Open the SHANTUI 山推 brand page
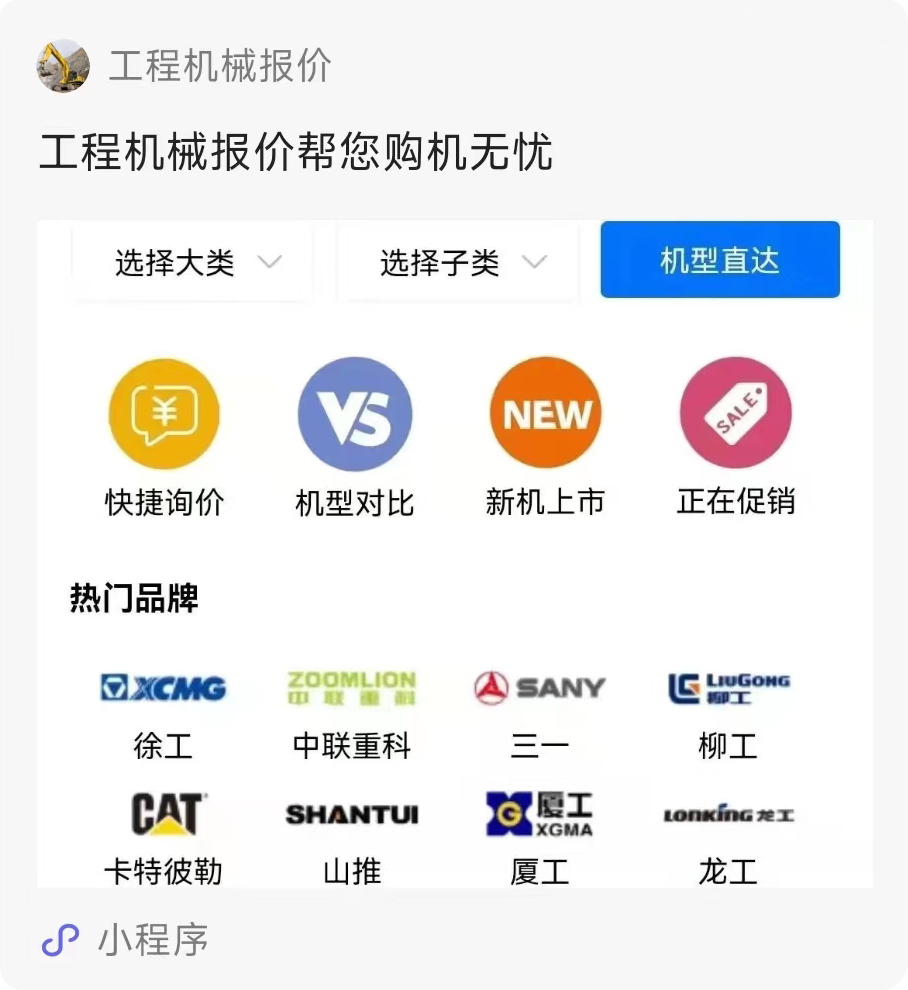Image resolution: width=908 pixels, height=990 pixels. tap(352, 813)
